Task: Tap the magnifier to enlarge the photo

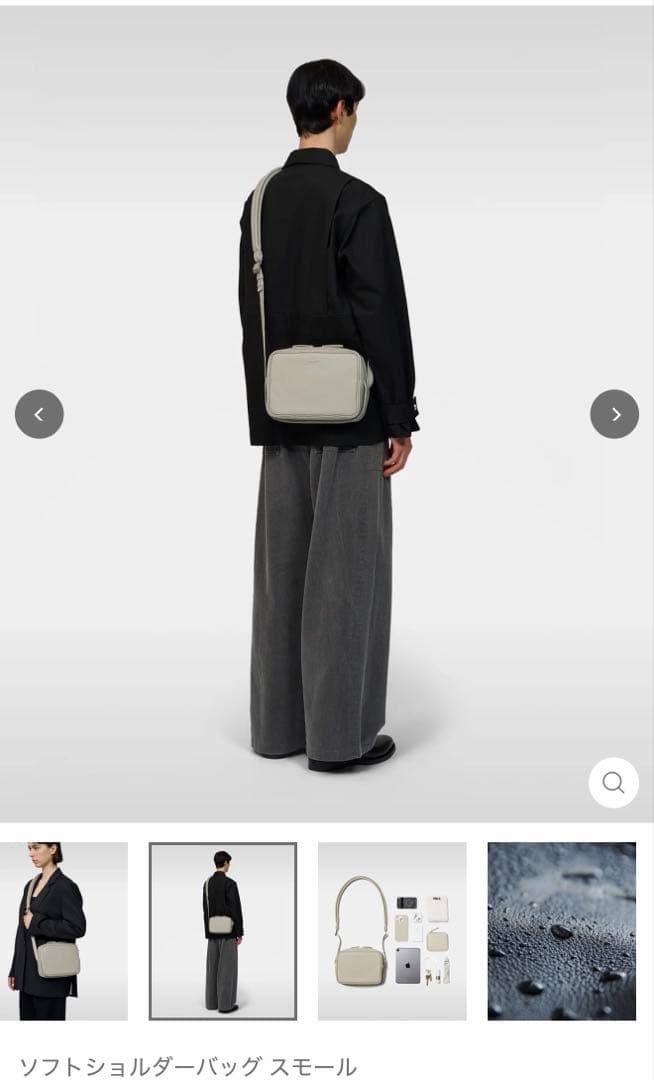Action: point(613,782)
